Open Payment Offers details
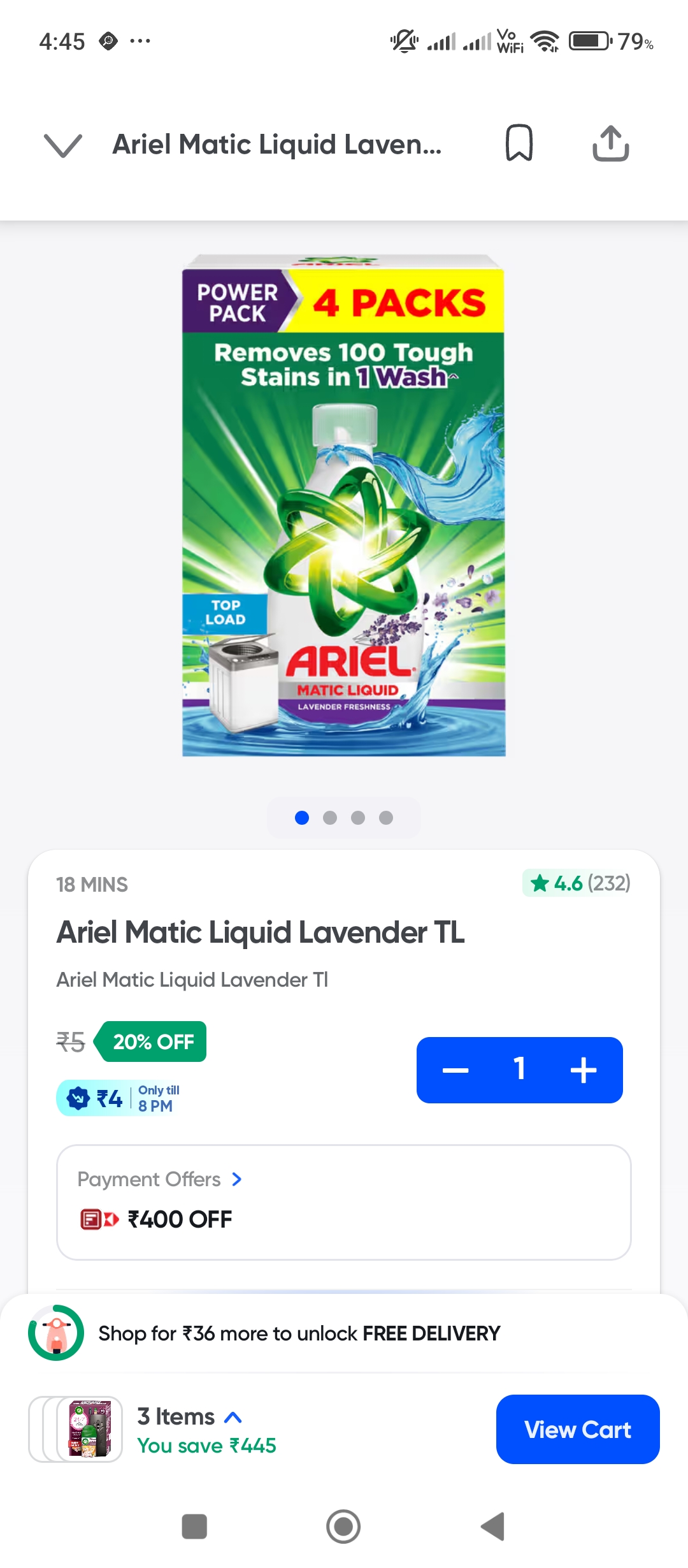The image size is (688, 1568). (159, 1179)
